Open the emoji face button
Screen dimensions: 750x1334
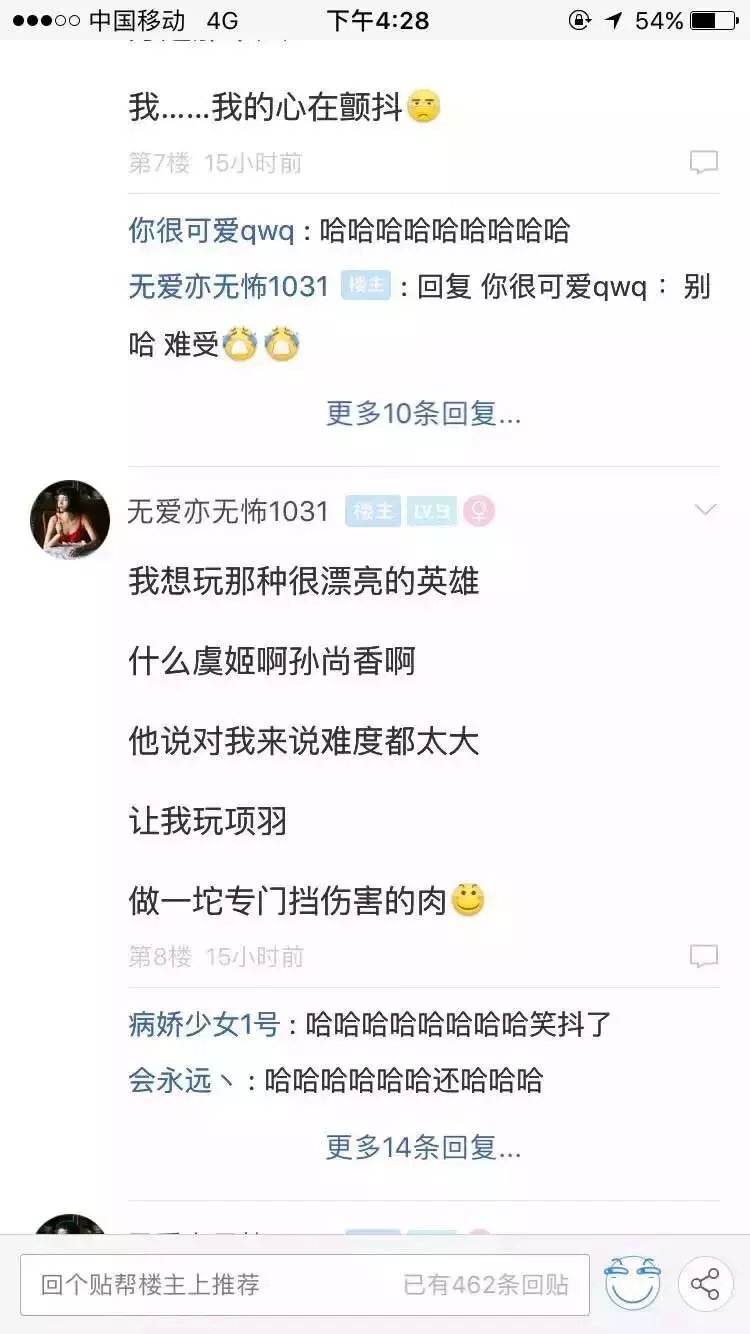(x=633, y=1284)
